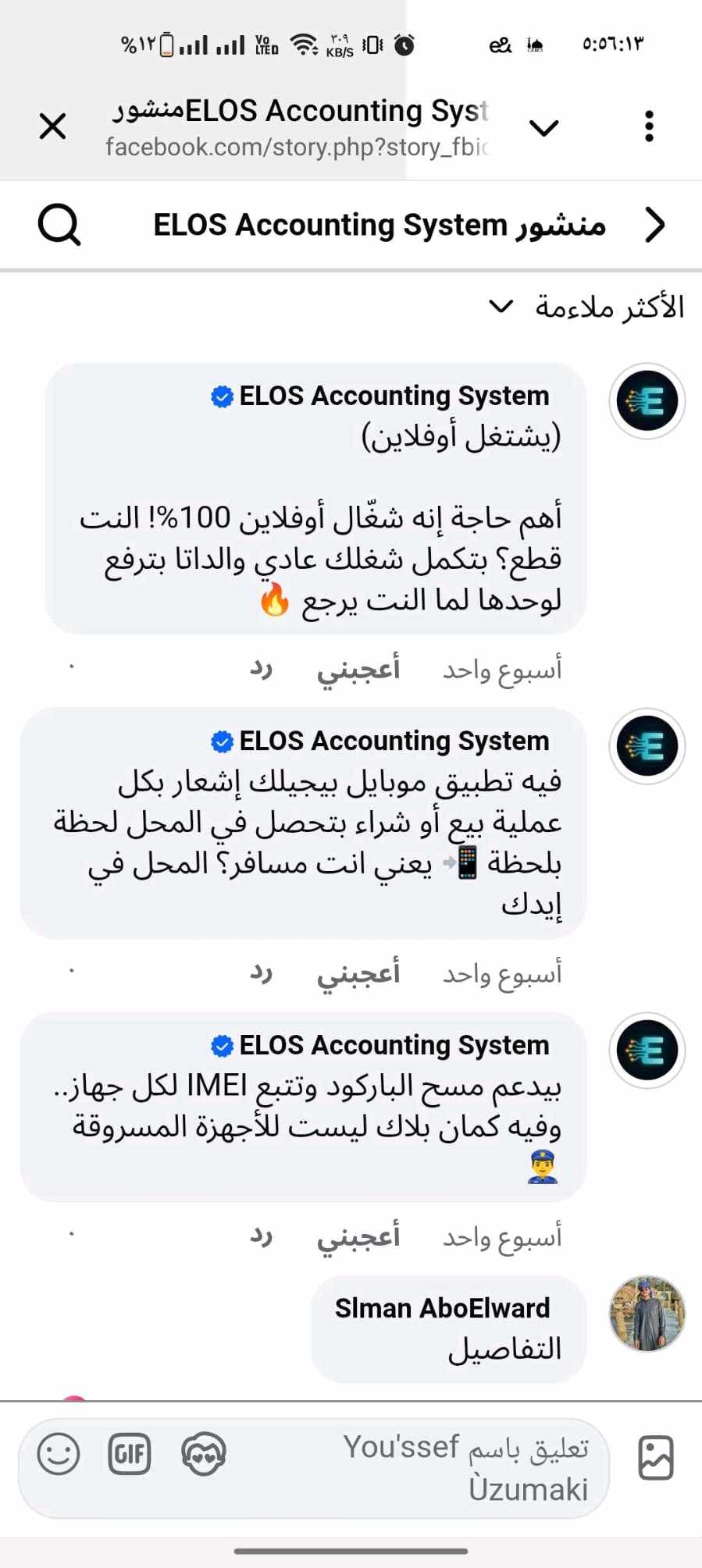Reply to the IMEI barcode tracking comment

pos(261,1236)
